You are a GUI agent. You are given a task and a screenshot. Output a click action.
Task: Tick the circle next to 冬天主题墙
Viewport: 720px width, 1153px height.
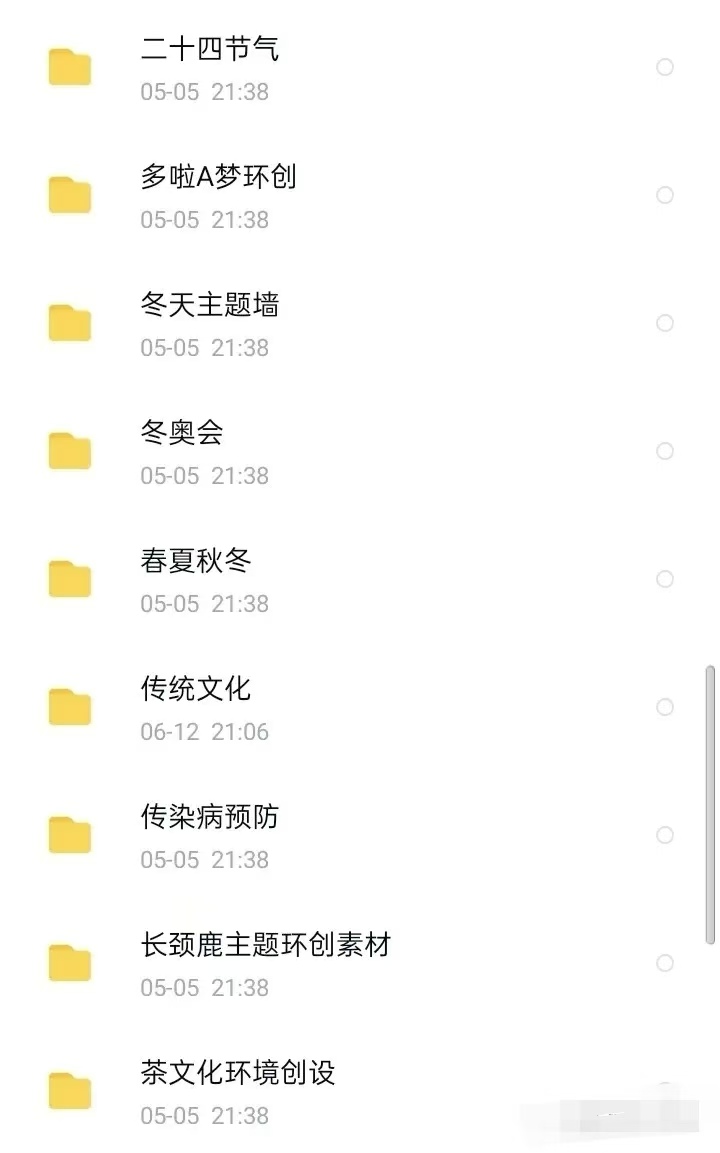(x=665, y=323)
